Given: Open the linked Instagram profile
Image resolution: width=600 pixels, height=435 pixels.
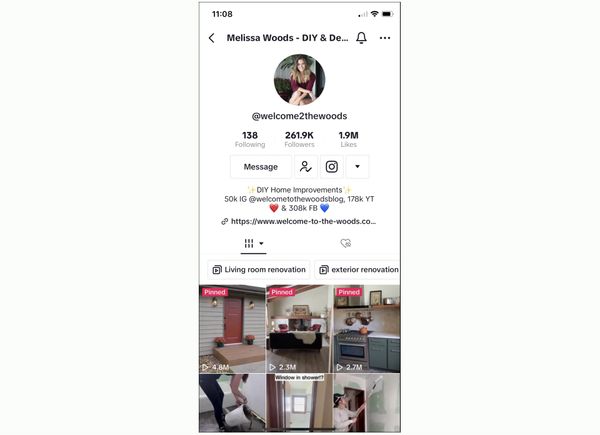Looking at the screenshot, I should point(332,167).
